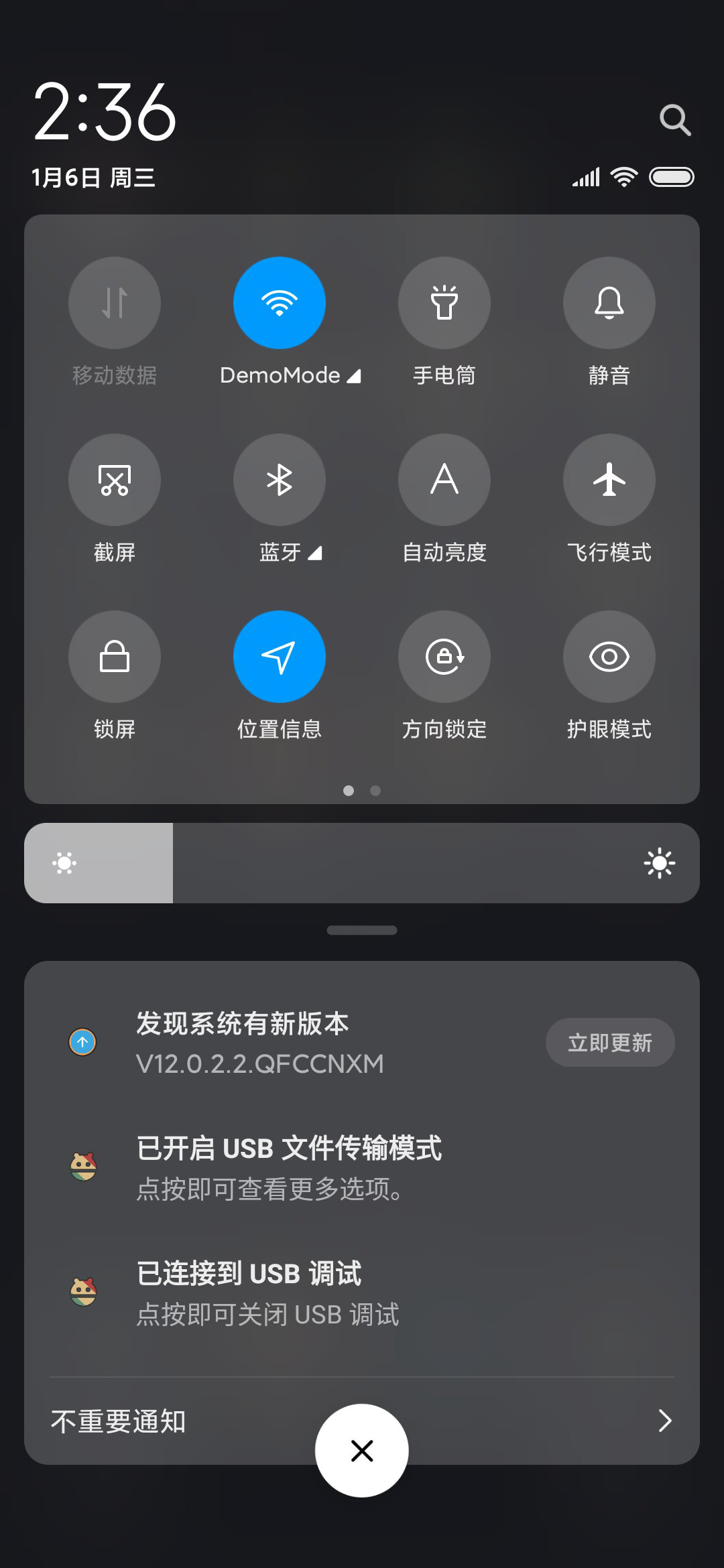Tap the brightness slider bar

click(362, 863)
